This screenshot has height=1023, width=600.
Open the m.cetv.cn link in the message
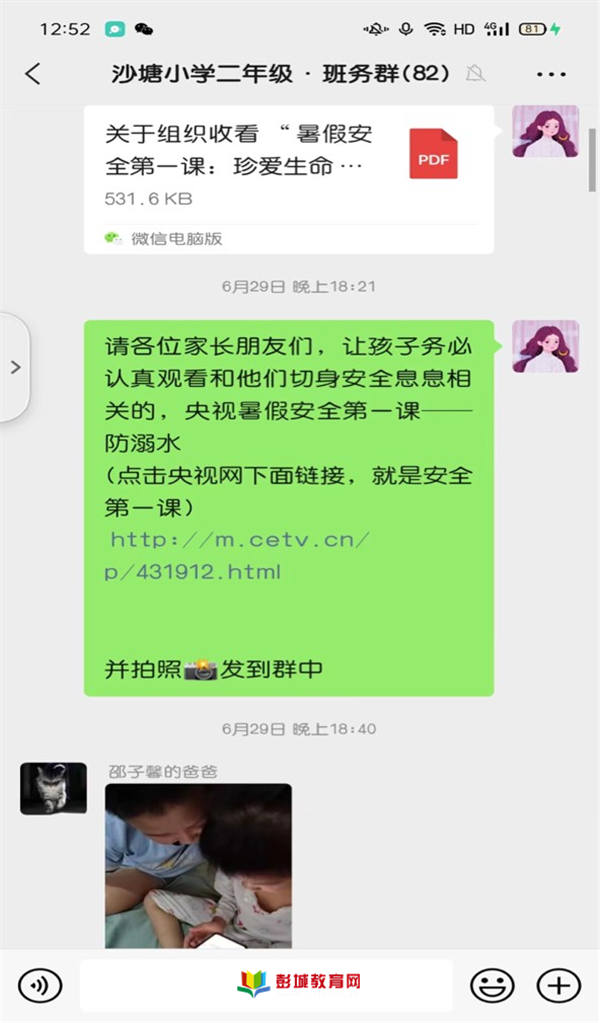click(x=238, y=556)
